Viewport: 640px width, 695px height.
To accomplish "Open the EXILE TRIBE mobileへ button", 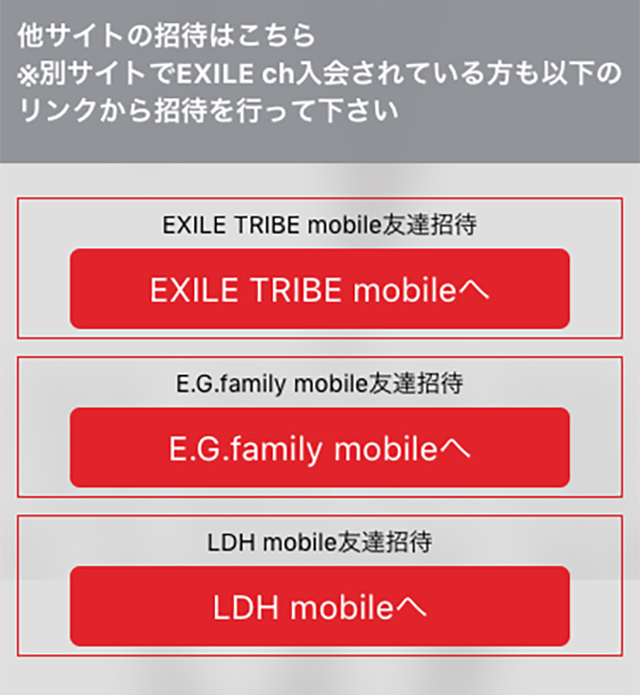I will (319, 289).
